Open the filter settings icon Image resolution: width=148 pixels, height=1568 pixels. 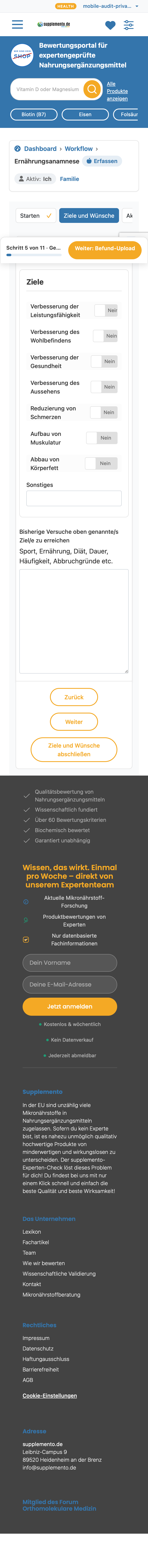(x=128, y=25)
